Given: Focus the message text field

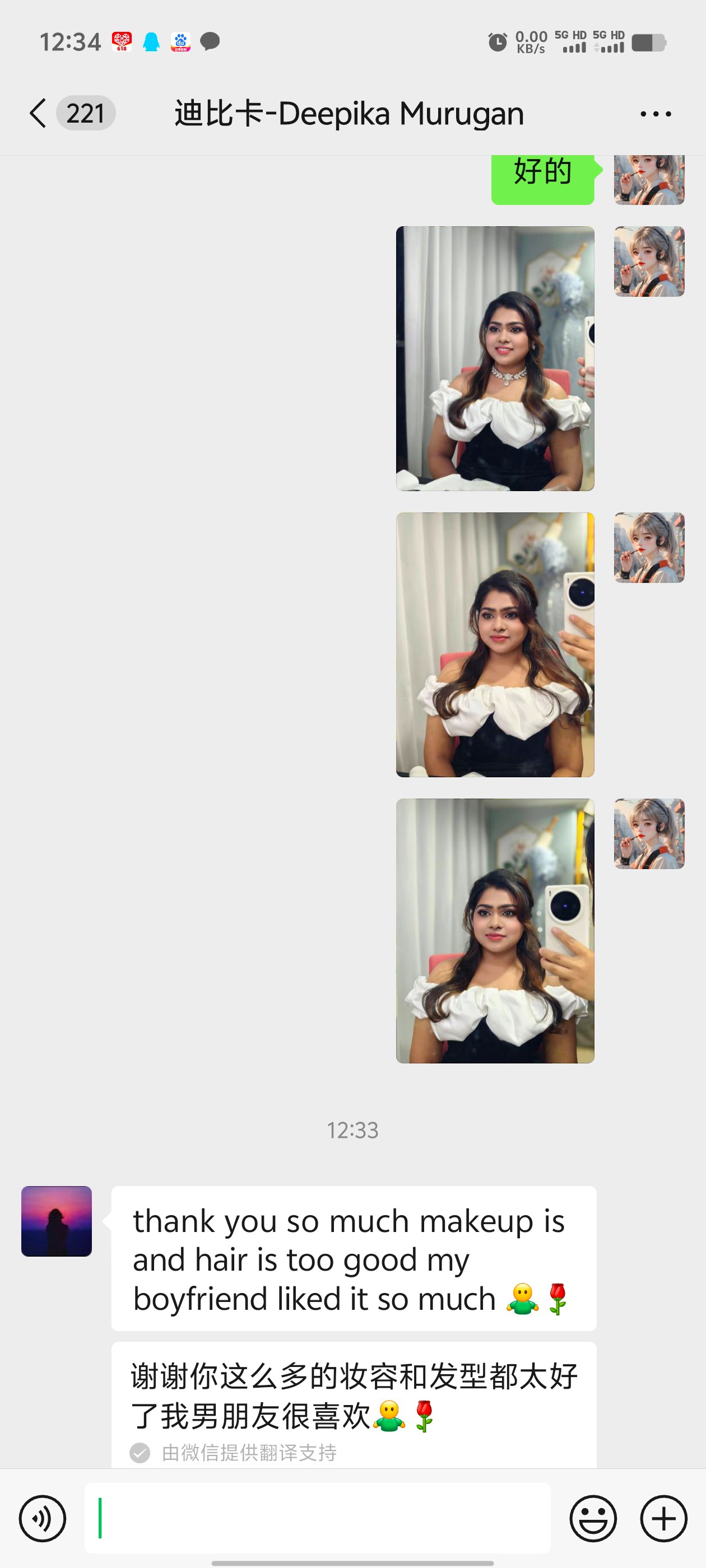Looking at the screenshot, I should (x=317, y=1518).
